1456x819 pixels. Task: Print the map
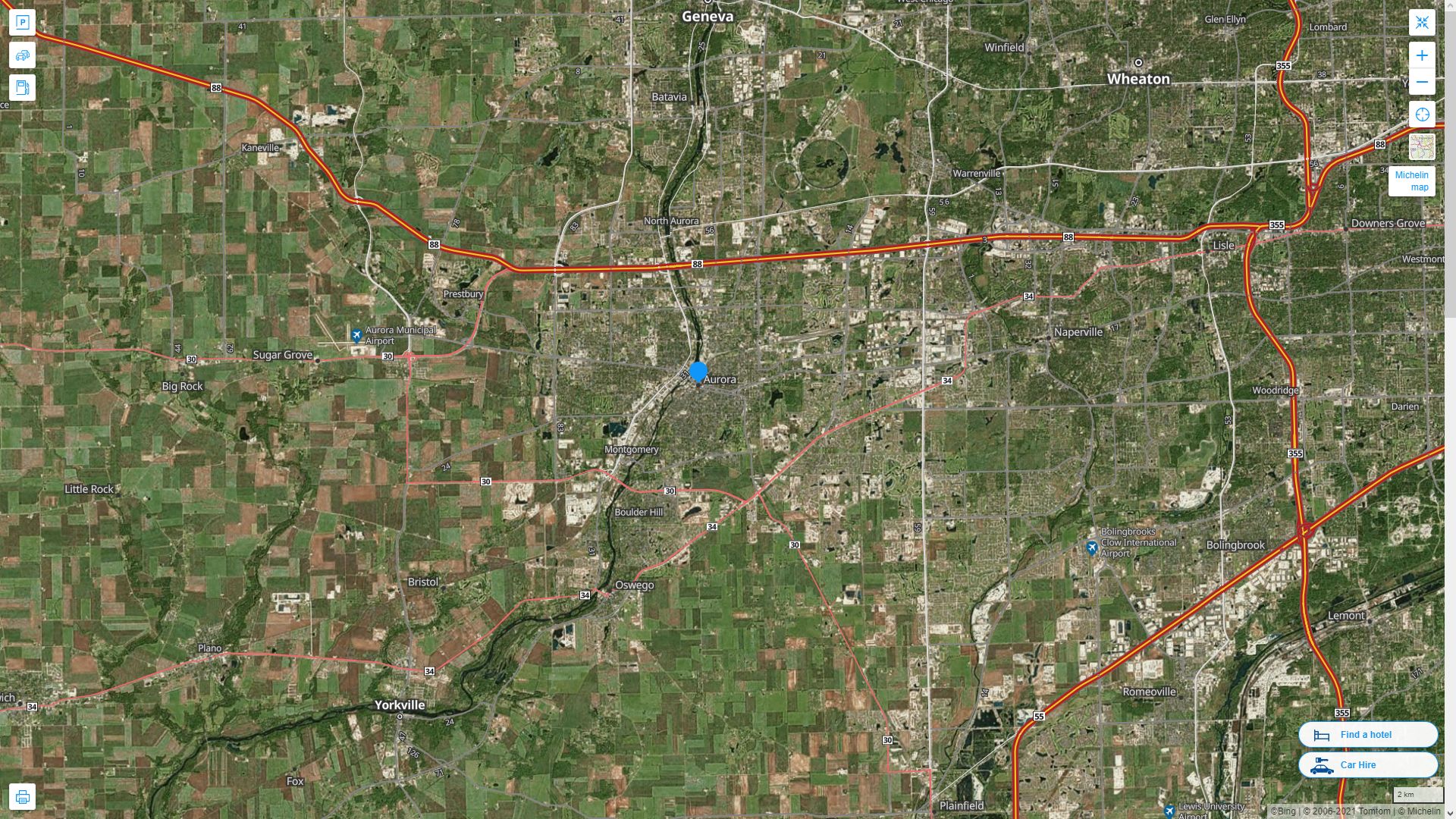(x=22, y=797)
